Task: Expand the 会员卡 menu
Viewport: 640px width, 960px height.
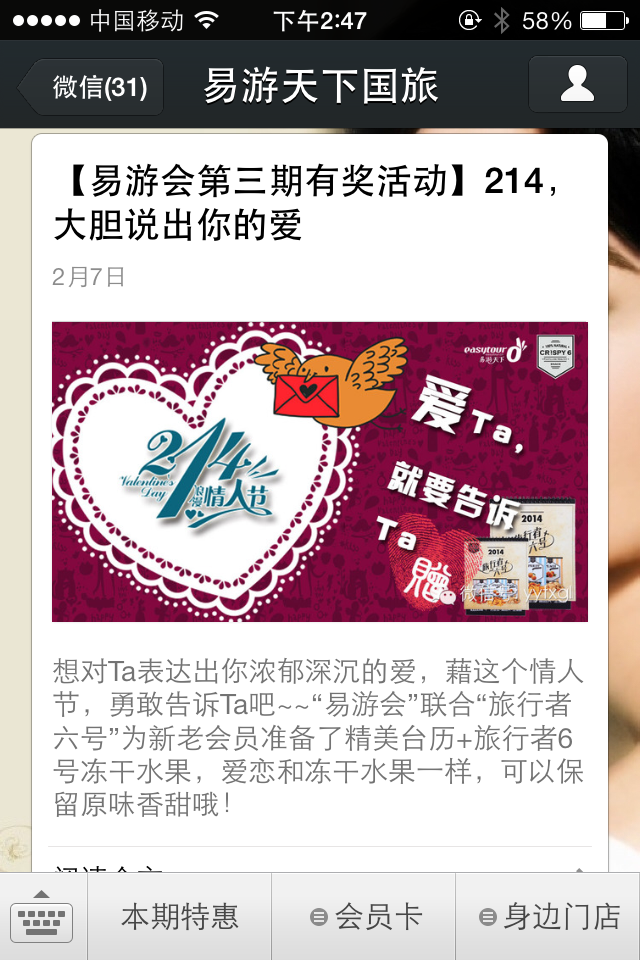Action: pyautogui.click(x=364, y=916)
